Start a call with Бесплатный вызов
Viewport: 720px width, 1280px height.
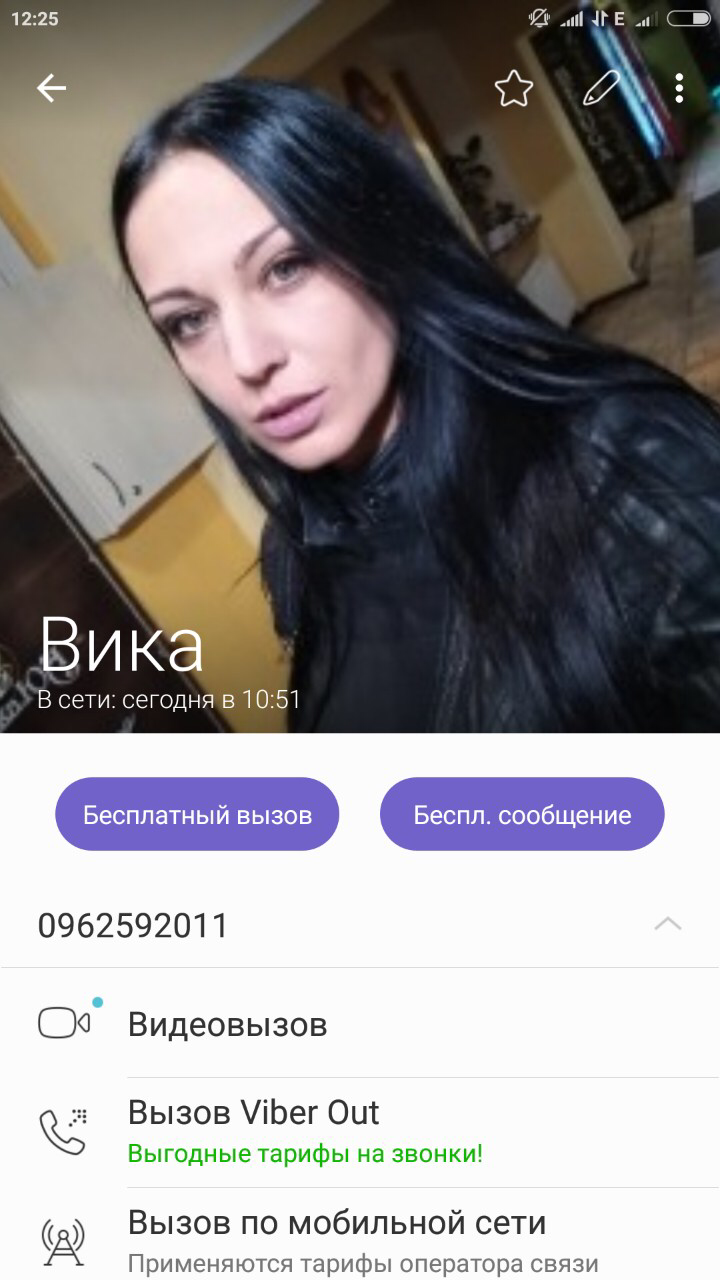pos(197,814)
